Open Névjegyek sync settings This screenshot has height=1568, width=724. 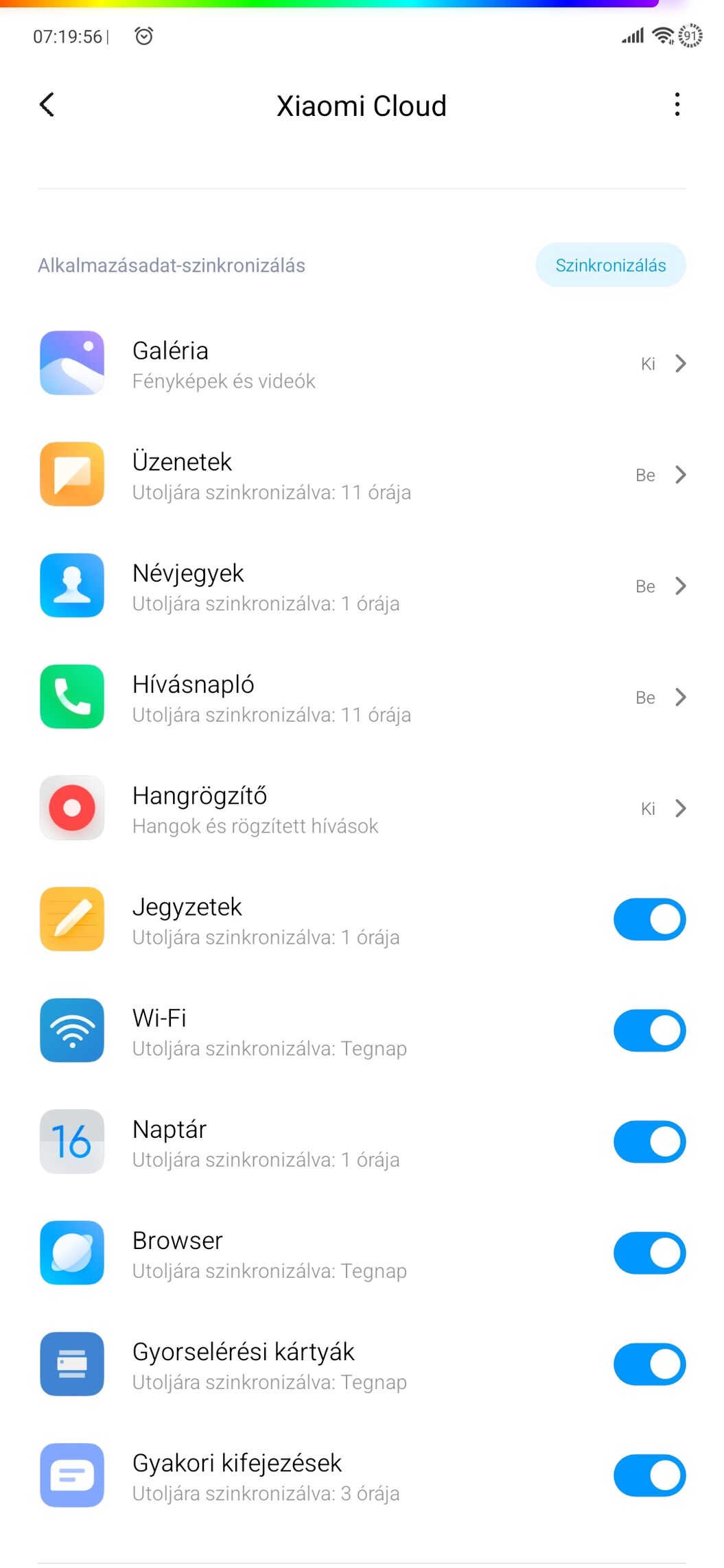(362, 586)
